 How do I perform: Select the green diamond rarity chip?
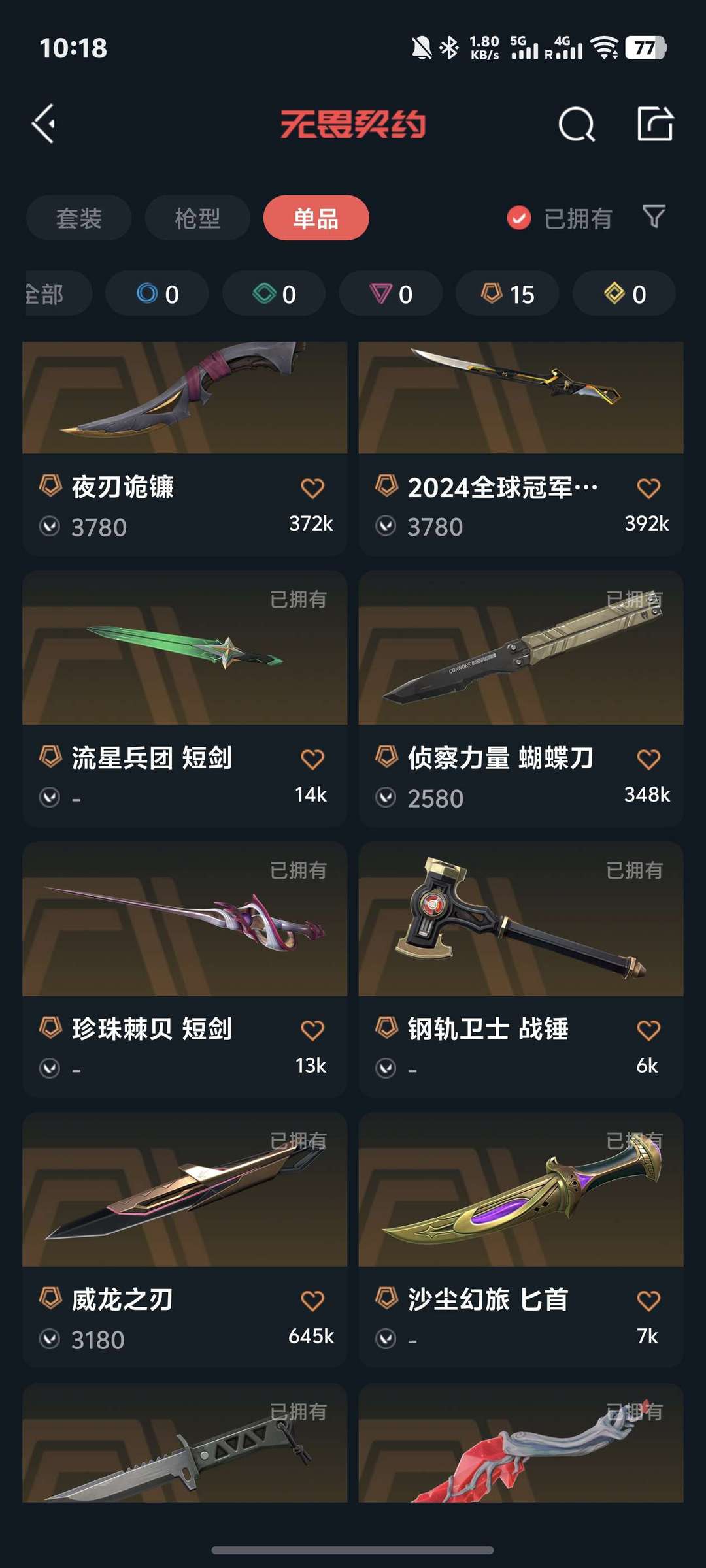pyautogui.click(x=274, y=294)
